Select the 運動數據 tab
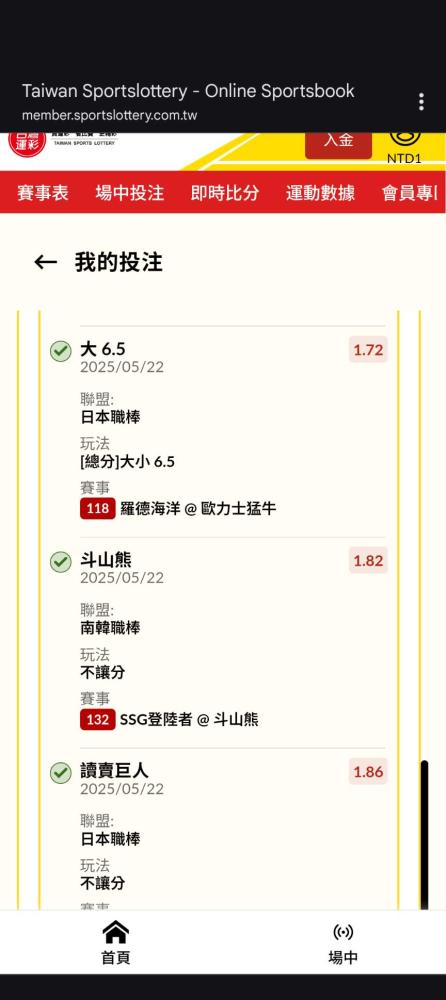This screenshot has height=1000, width=446. click(x=320, y=193)
